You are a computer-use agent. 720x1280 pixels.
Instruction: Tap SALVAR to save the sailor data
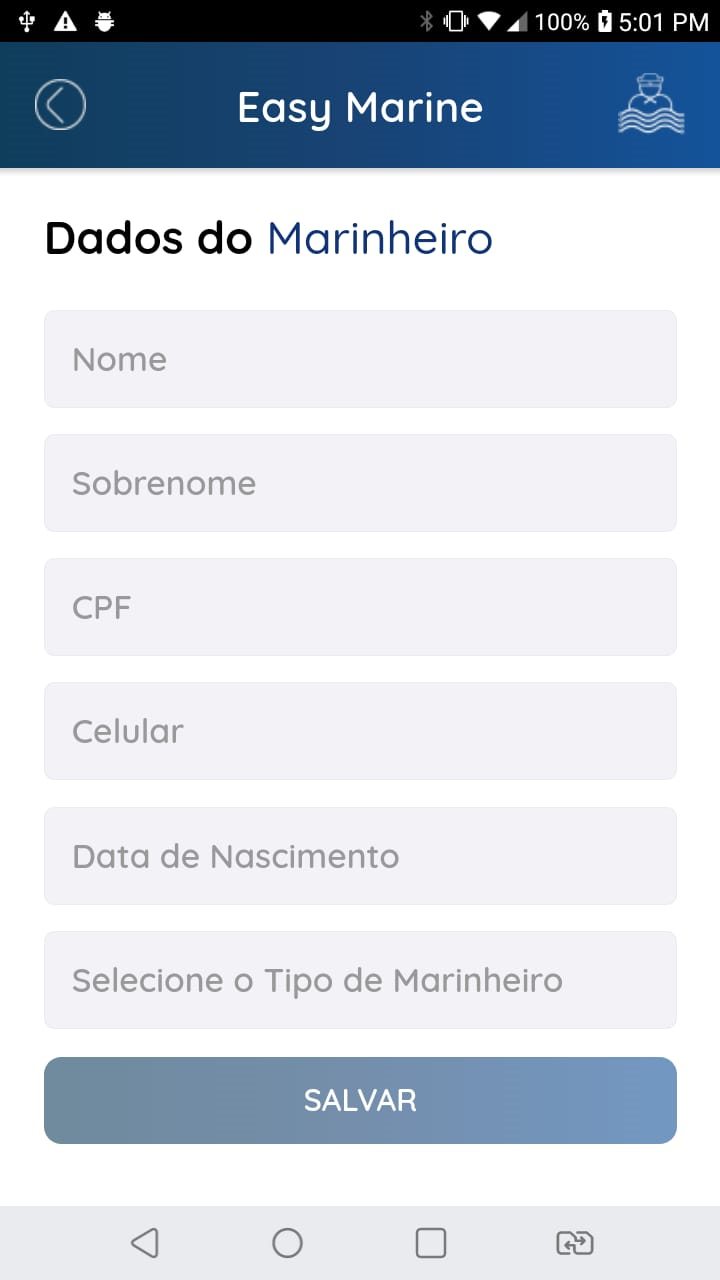360,1100
